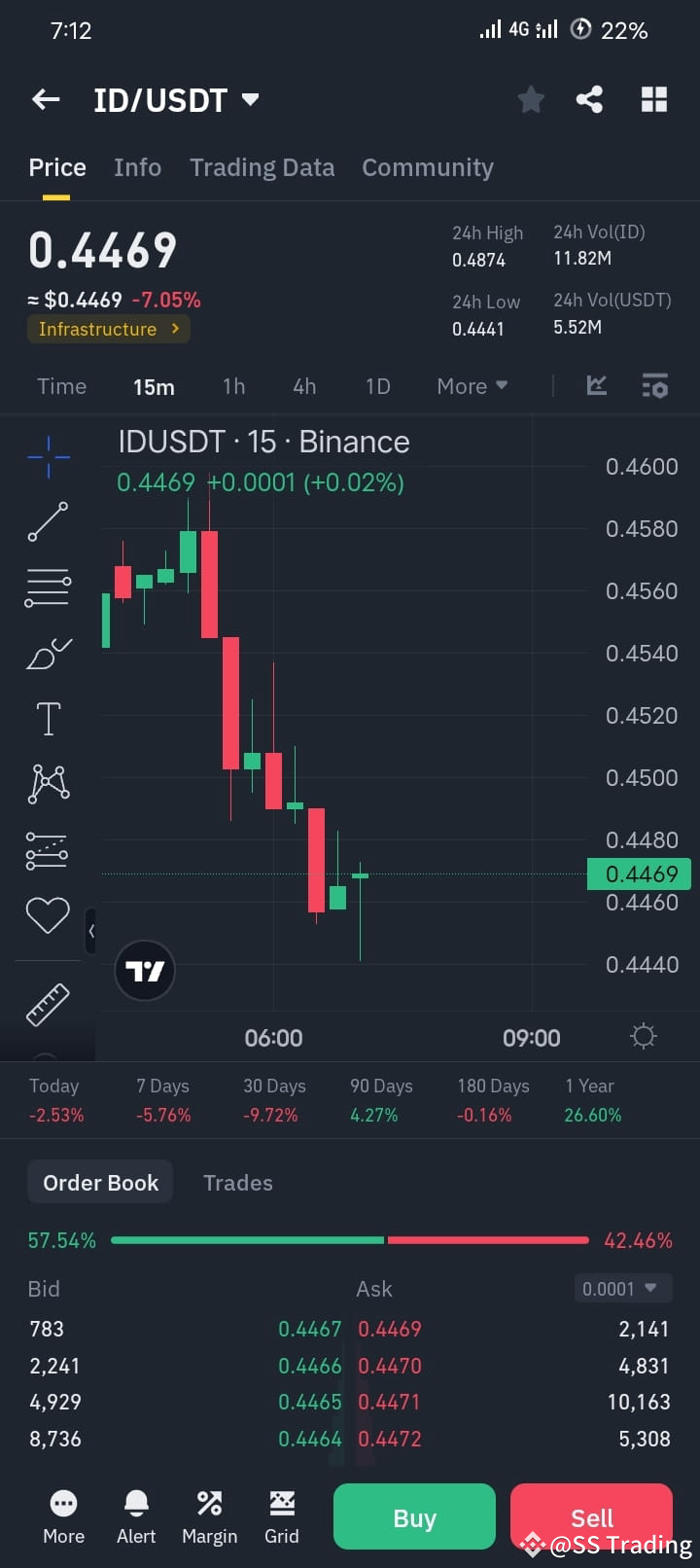The image size is (700, 1568).
Task: Select the 1D chart timeframe
Action: tap(378, 386)
